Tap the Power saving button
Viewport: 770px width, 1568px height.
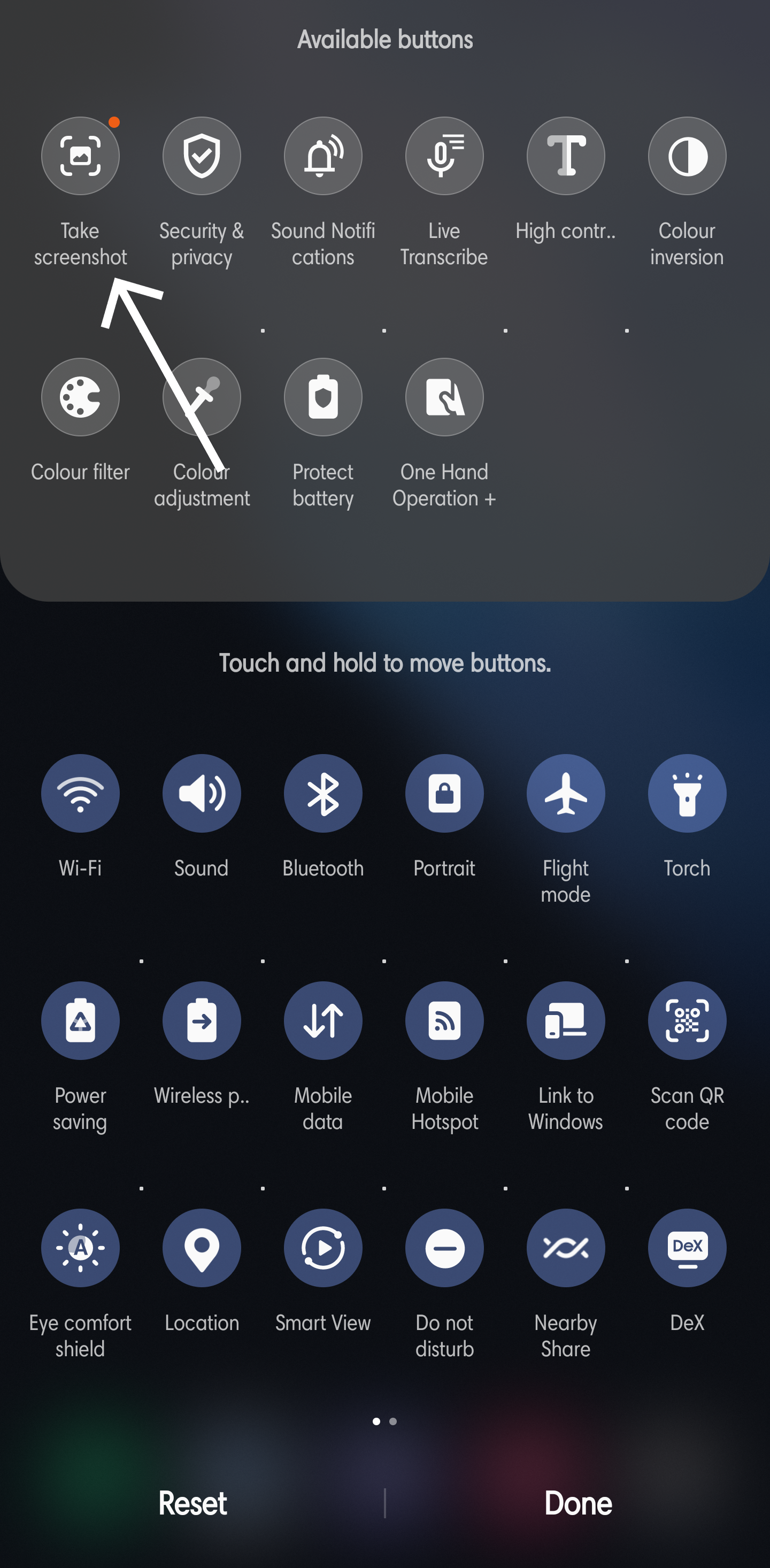[x=80, y=1021]
